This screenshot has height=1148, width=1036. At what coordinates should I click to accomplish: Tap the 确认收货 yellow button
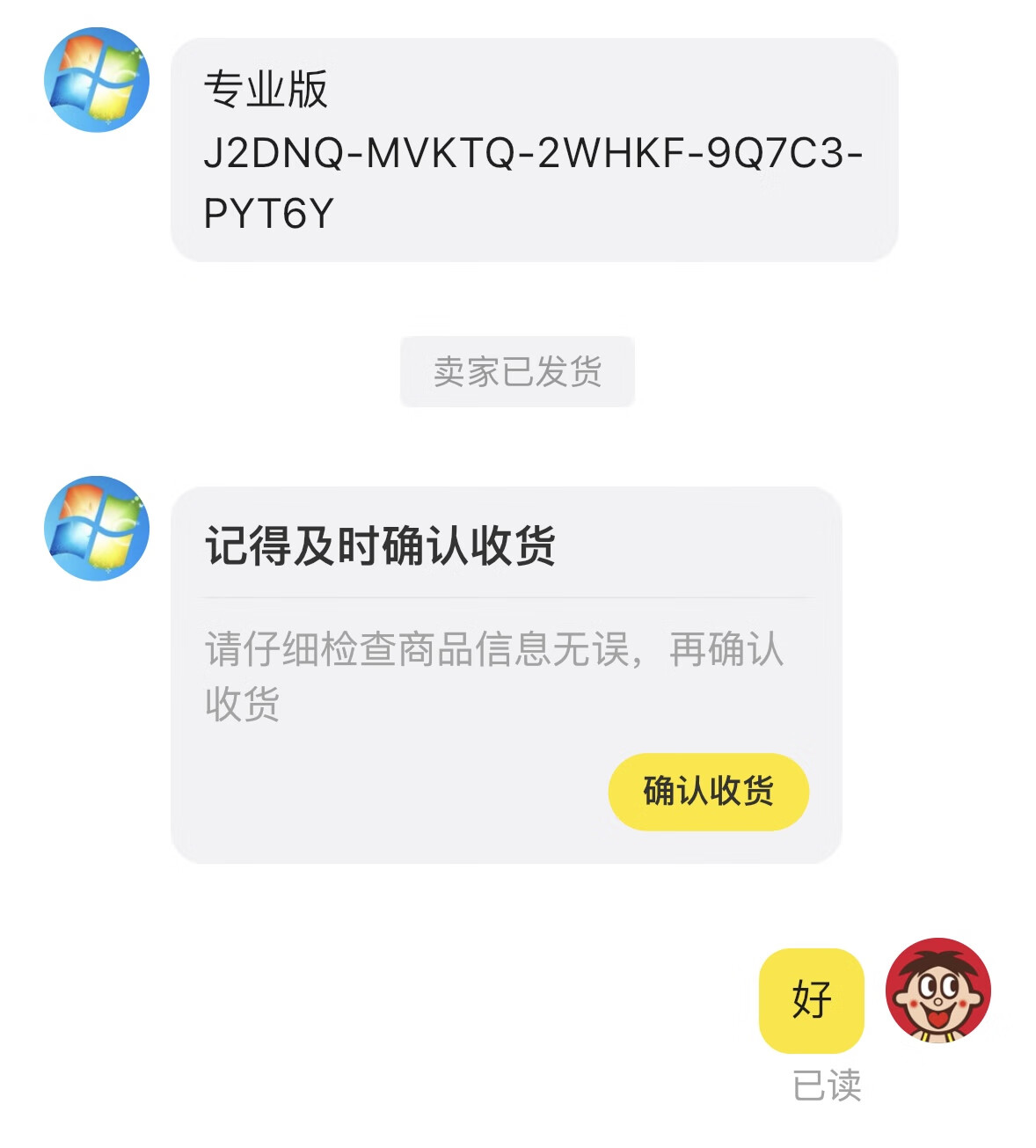click(x=708, y=791)
